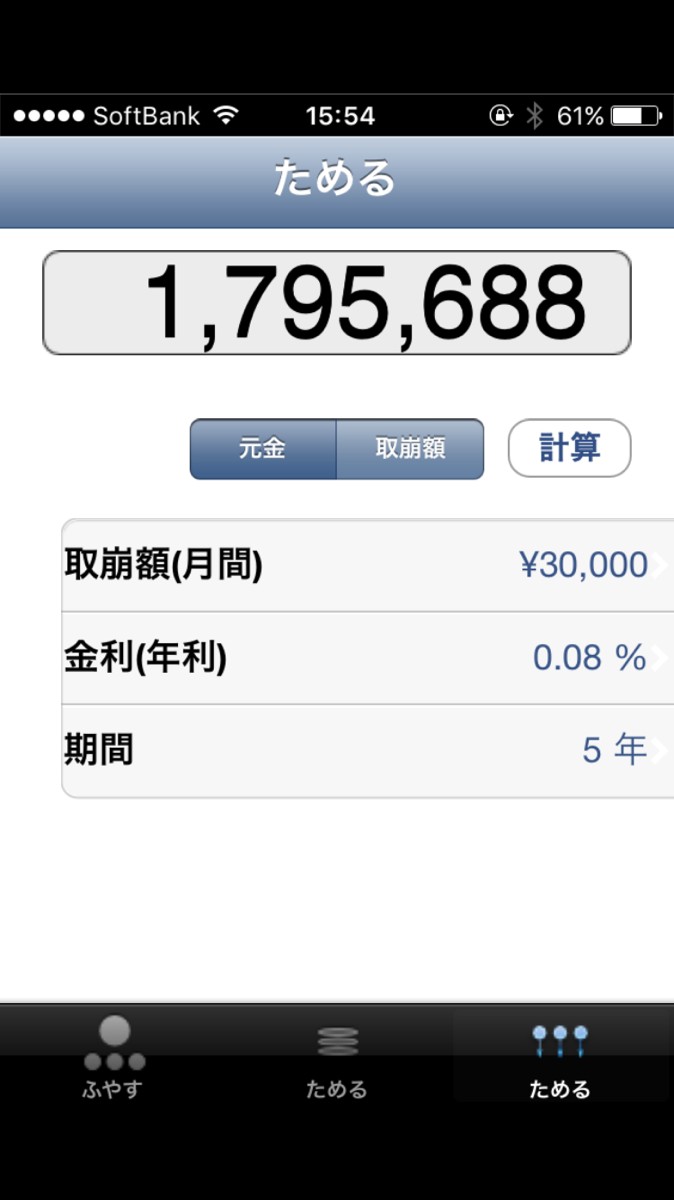Tap the 計算 button
This screenshot has width=674, height=1200.
click(569, 448)
